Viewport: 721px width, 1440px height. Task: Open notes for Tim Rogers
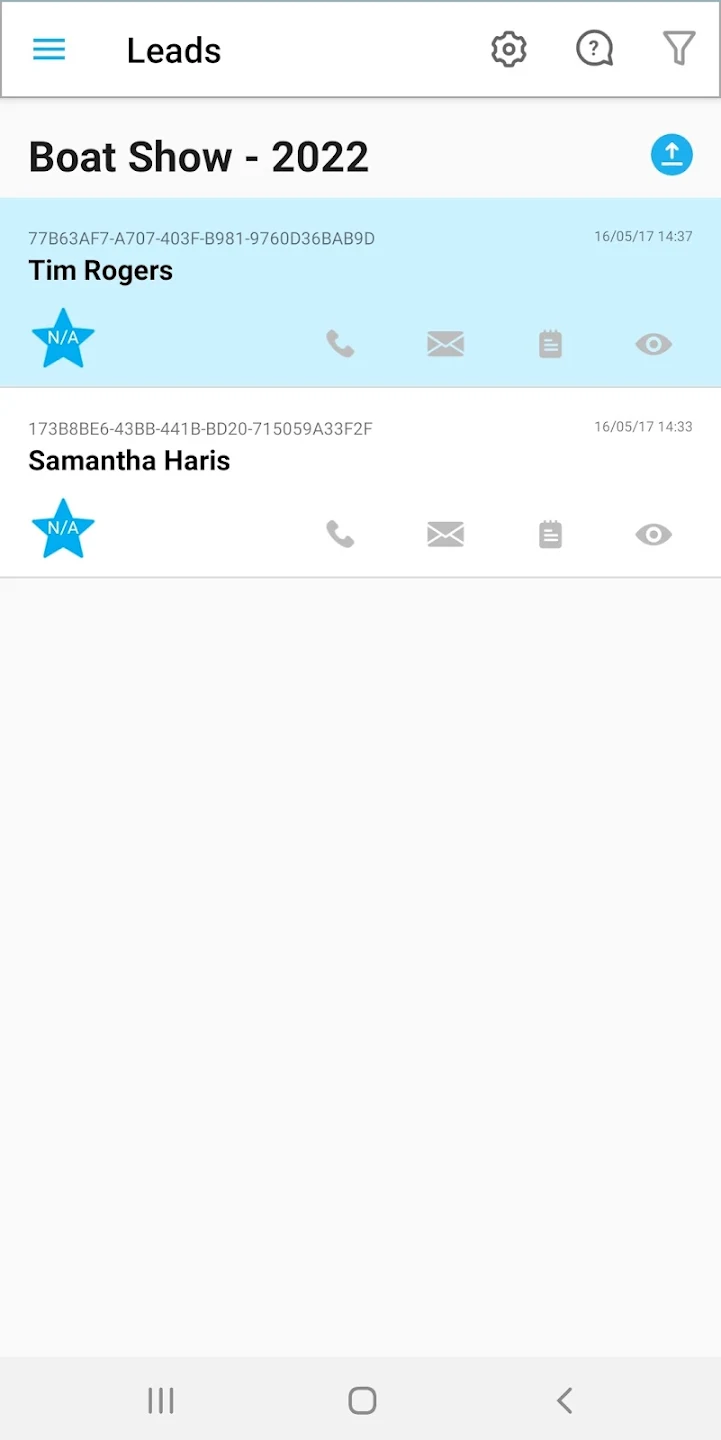550,344
